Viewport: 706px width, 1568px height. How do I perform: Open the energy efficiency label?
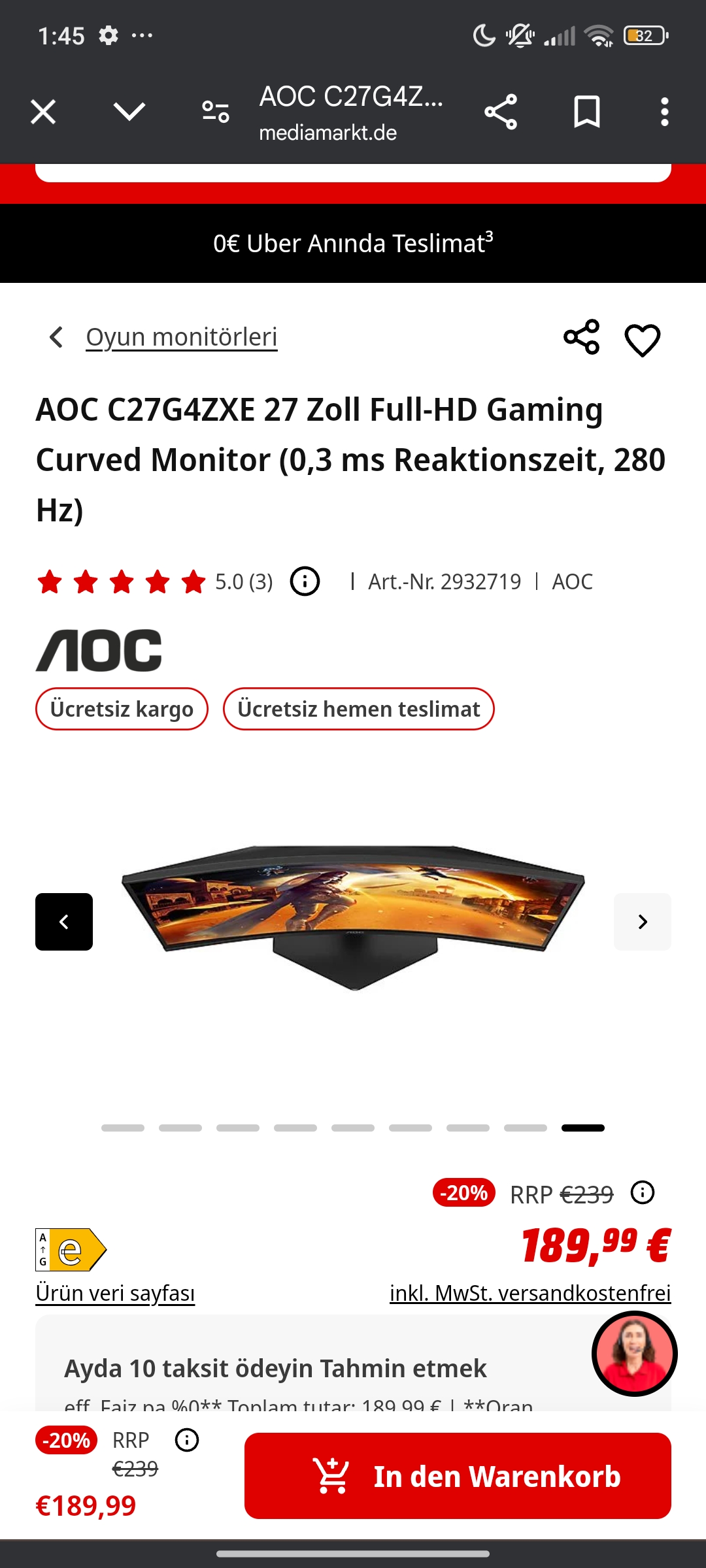point(71,1250)
